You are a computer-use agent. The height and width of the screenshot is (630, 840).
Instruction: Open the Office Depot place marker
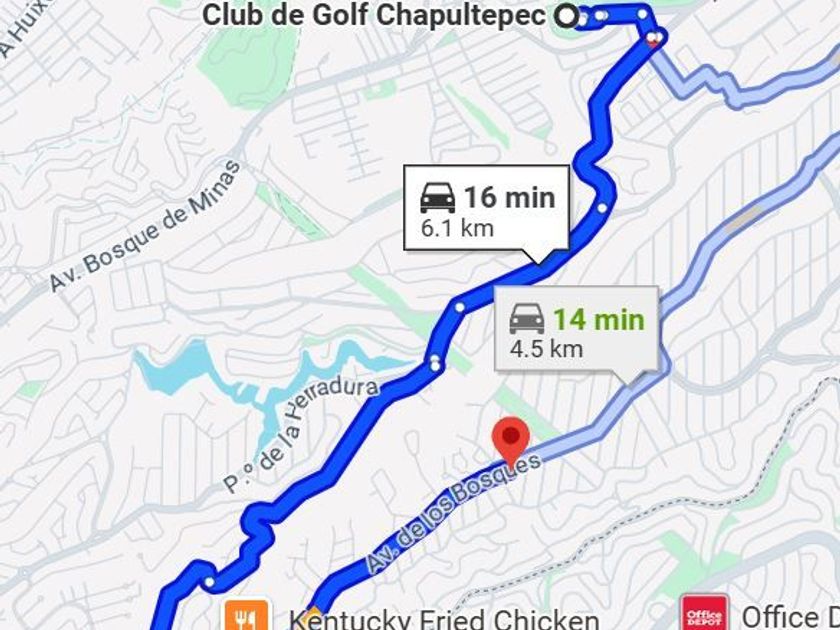pos(705,616)
